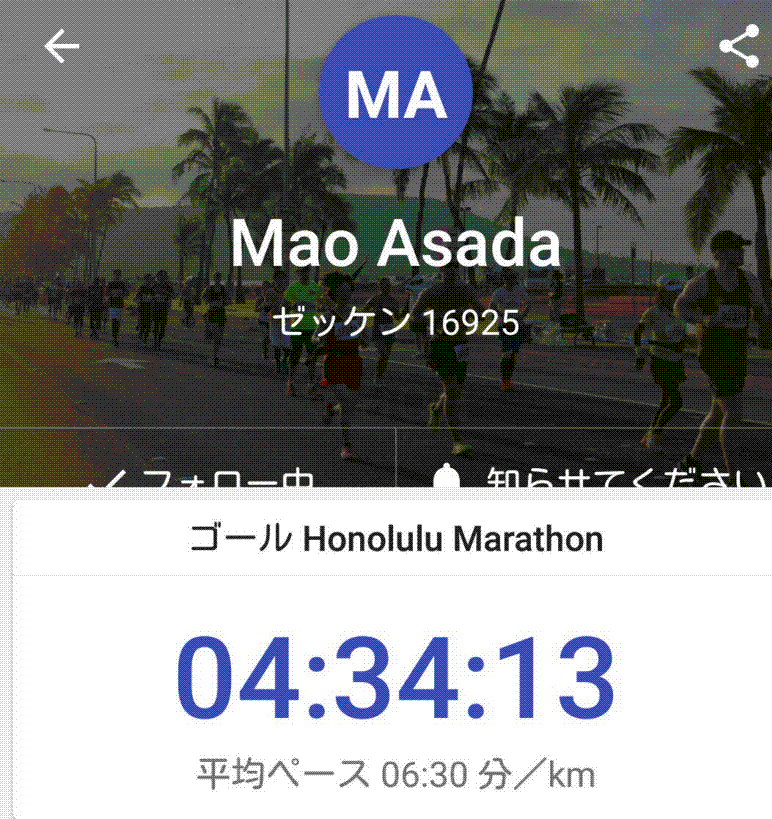Go back using the arrow icon
Screen dimensions: 772x819
[61, 46]
